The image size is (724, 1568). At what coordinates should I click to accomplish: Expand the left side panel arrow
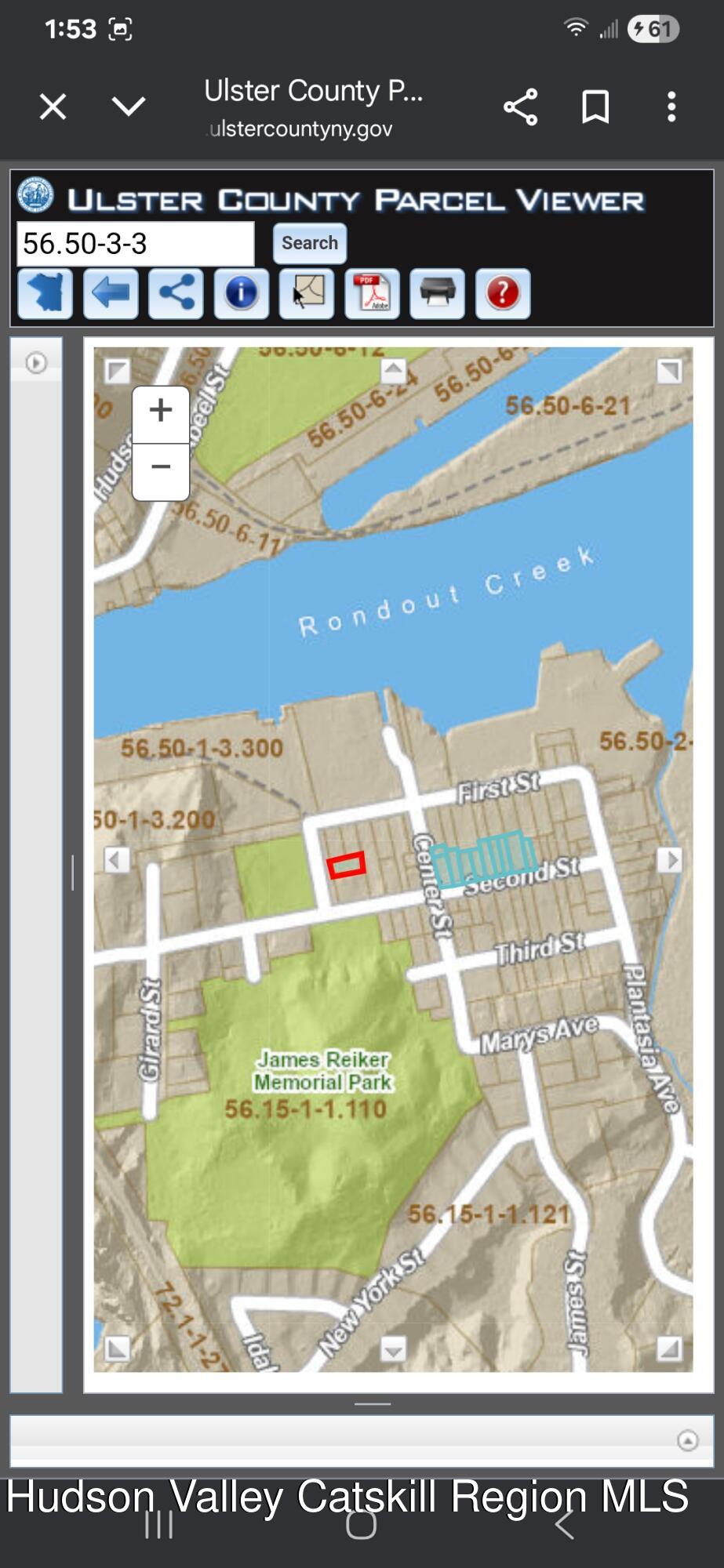(x=36, y=363)
